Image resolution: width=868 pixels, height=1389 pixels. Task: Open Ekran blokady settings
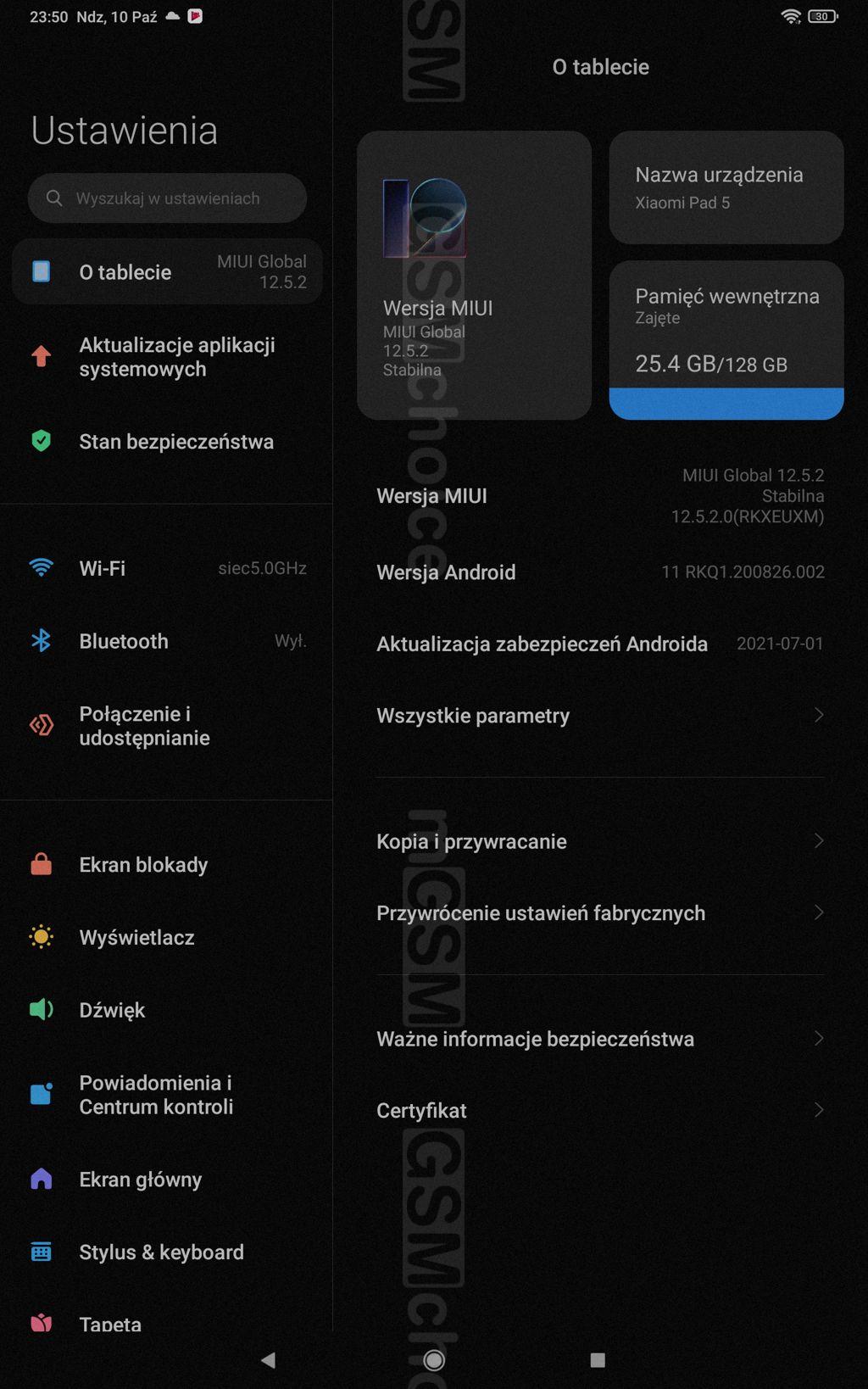tap(167, 865)
